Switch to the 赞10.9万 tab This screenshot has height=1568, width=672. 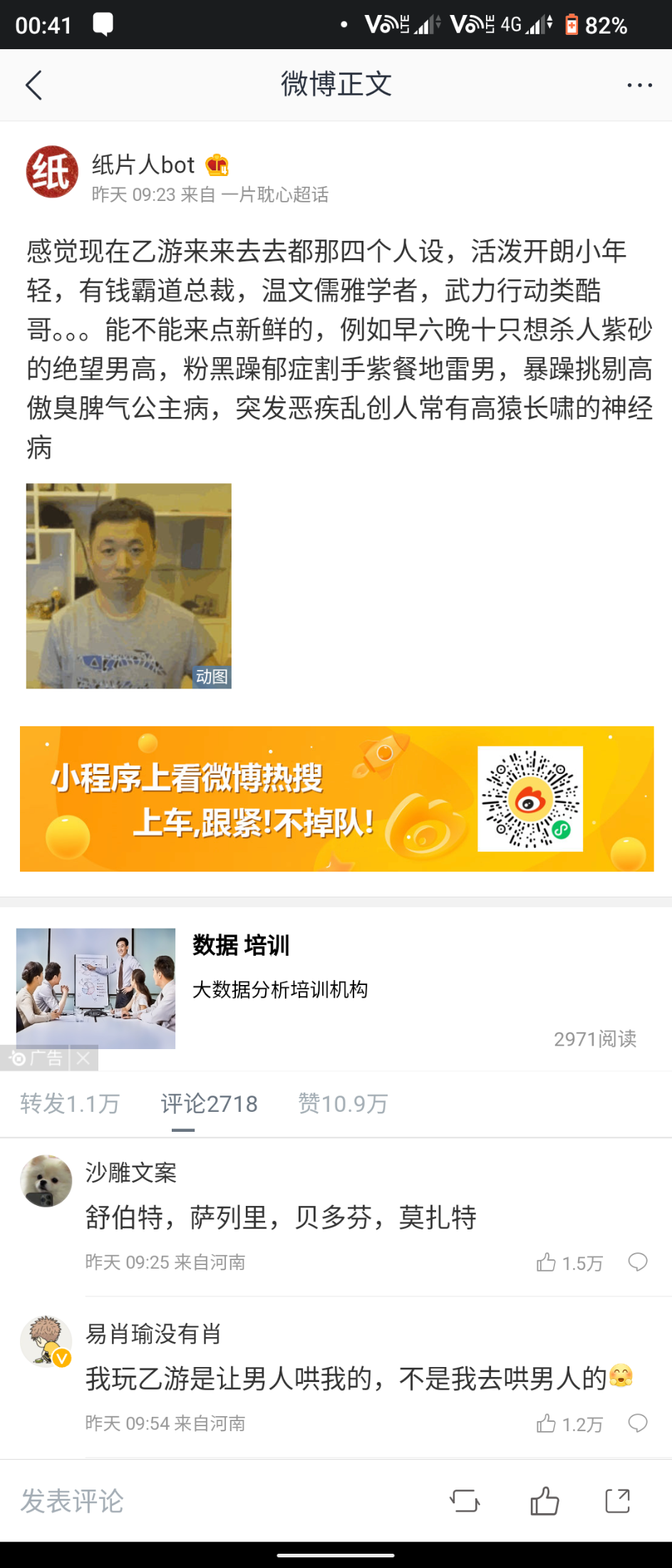pos(343,1104)
